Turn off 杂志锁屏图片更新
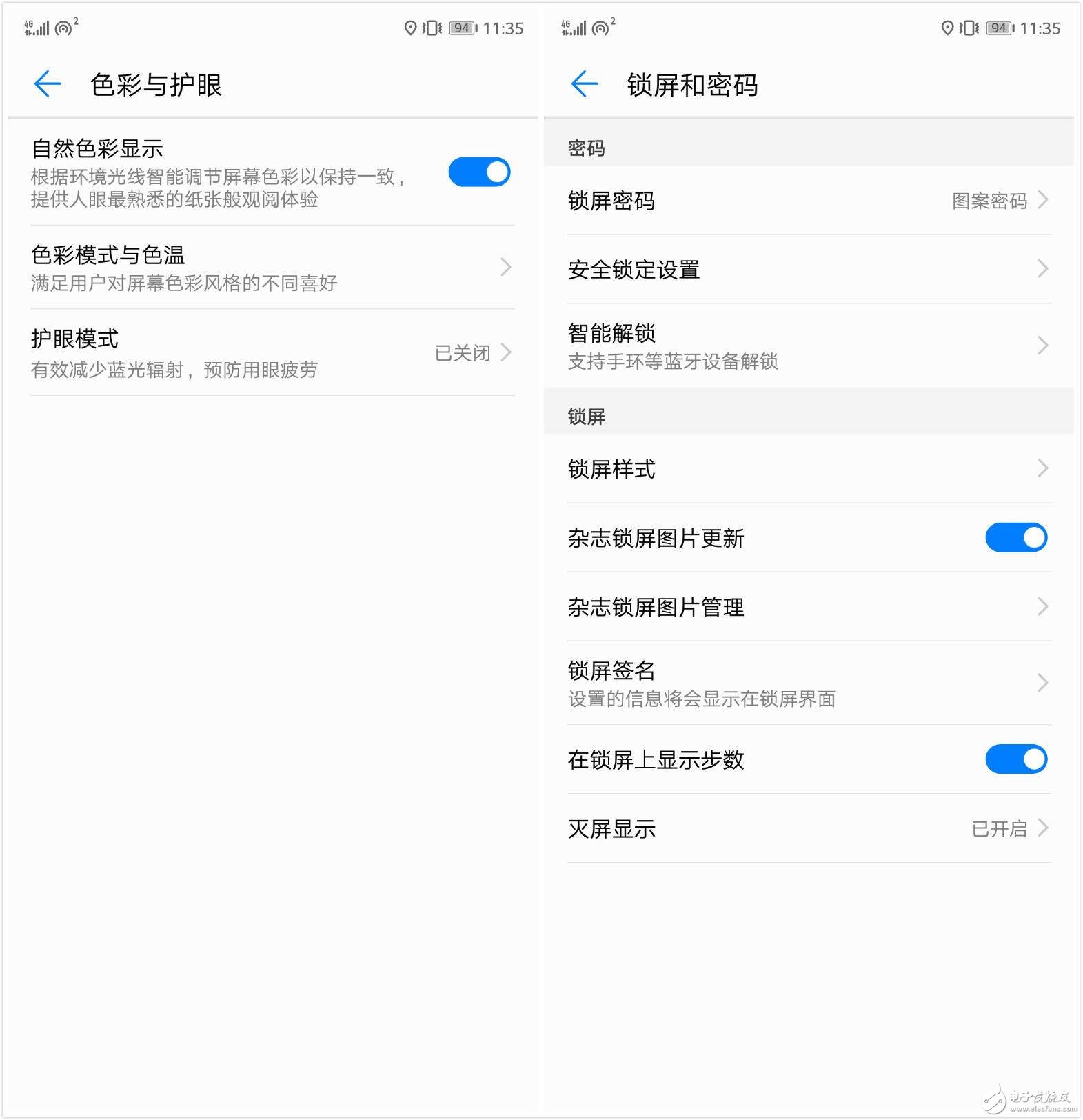The width and height of the screenshot is (1083, 1120). [x=1015, y=538]
